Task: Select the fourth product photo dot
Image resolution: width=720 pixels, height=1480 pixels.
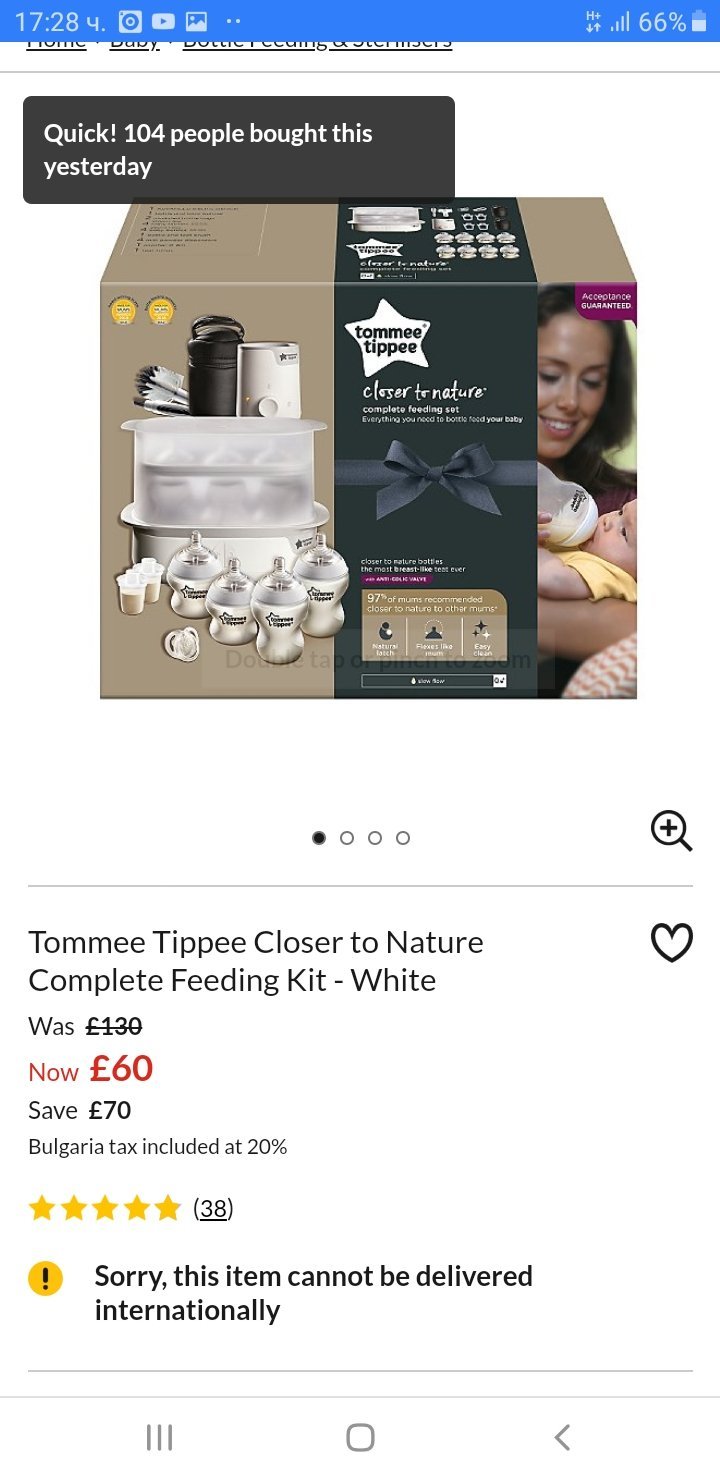Action: tap(403, 838)
